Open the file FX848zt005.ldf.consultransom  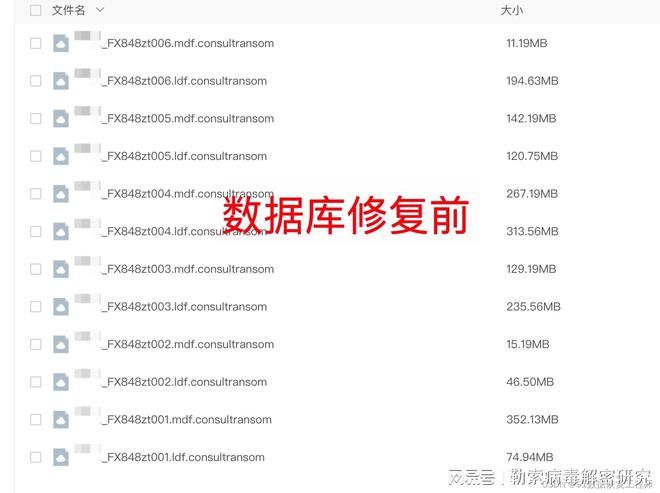185,156
